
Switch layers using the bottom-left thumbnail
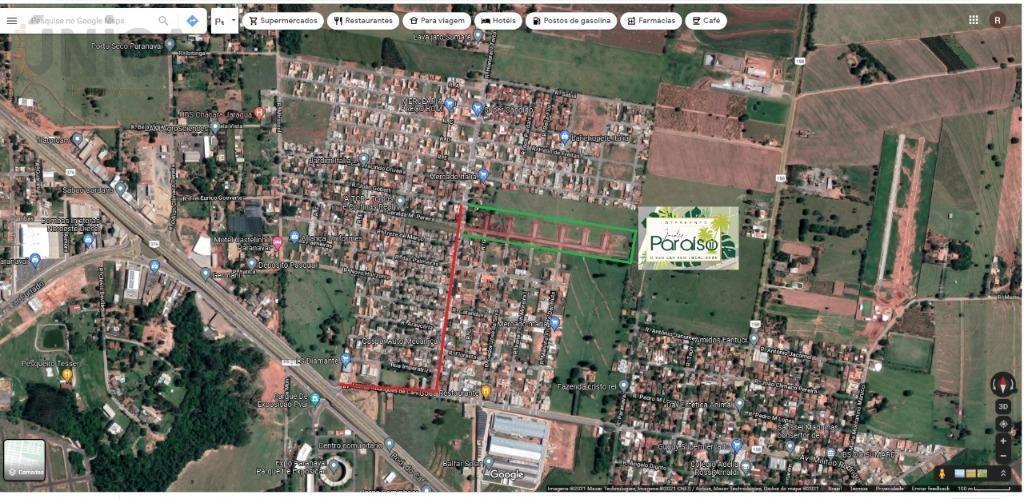tap(24, 459)
